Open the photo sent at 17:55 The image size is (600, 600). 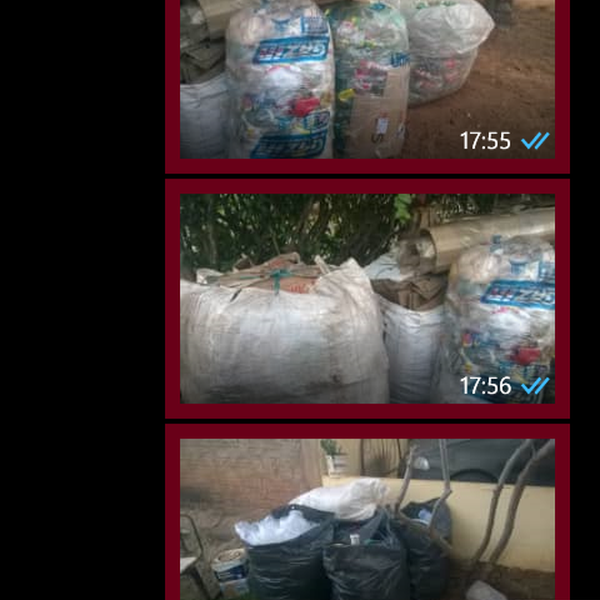[367, 78]
